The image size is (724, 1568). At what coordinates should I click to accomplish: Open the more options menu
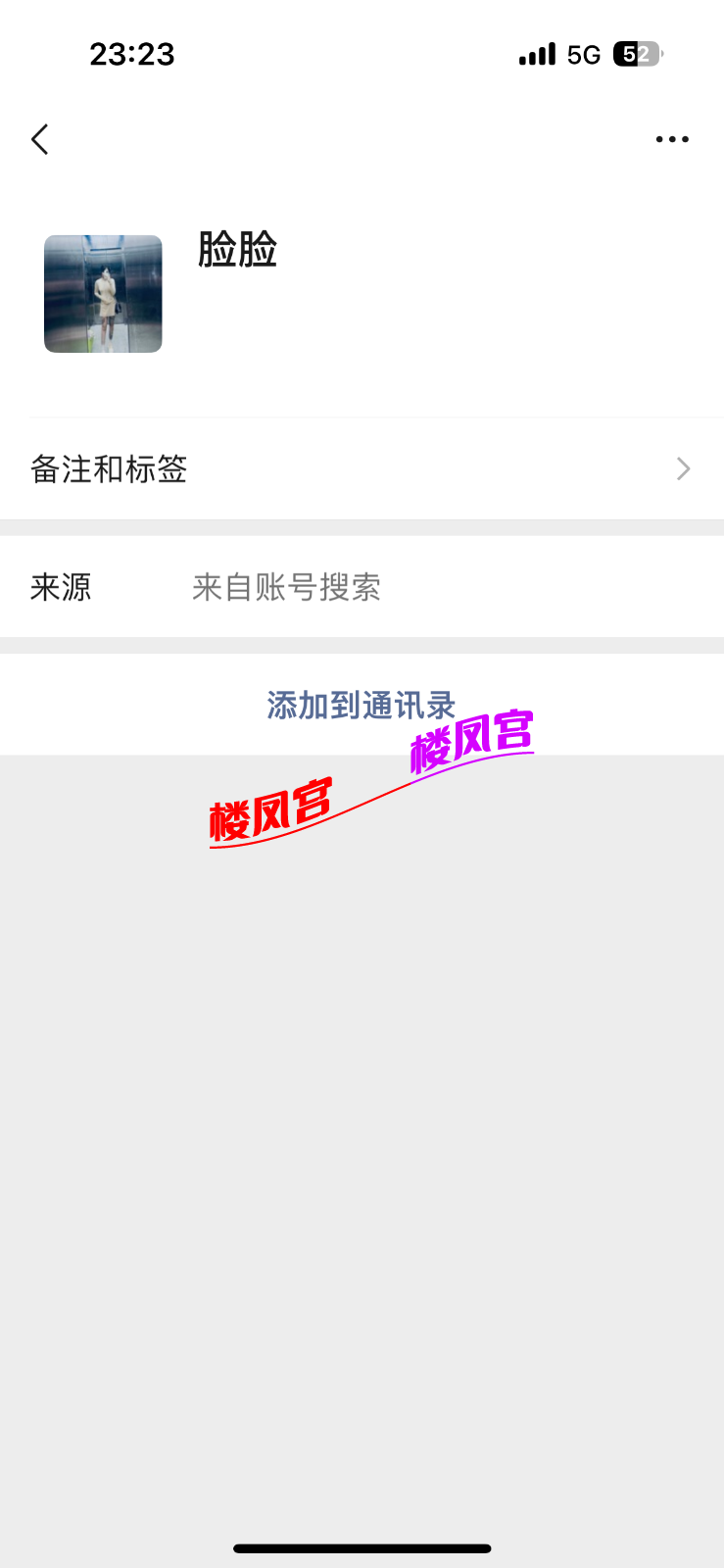click(x=672, y=139)
